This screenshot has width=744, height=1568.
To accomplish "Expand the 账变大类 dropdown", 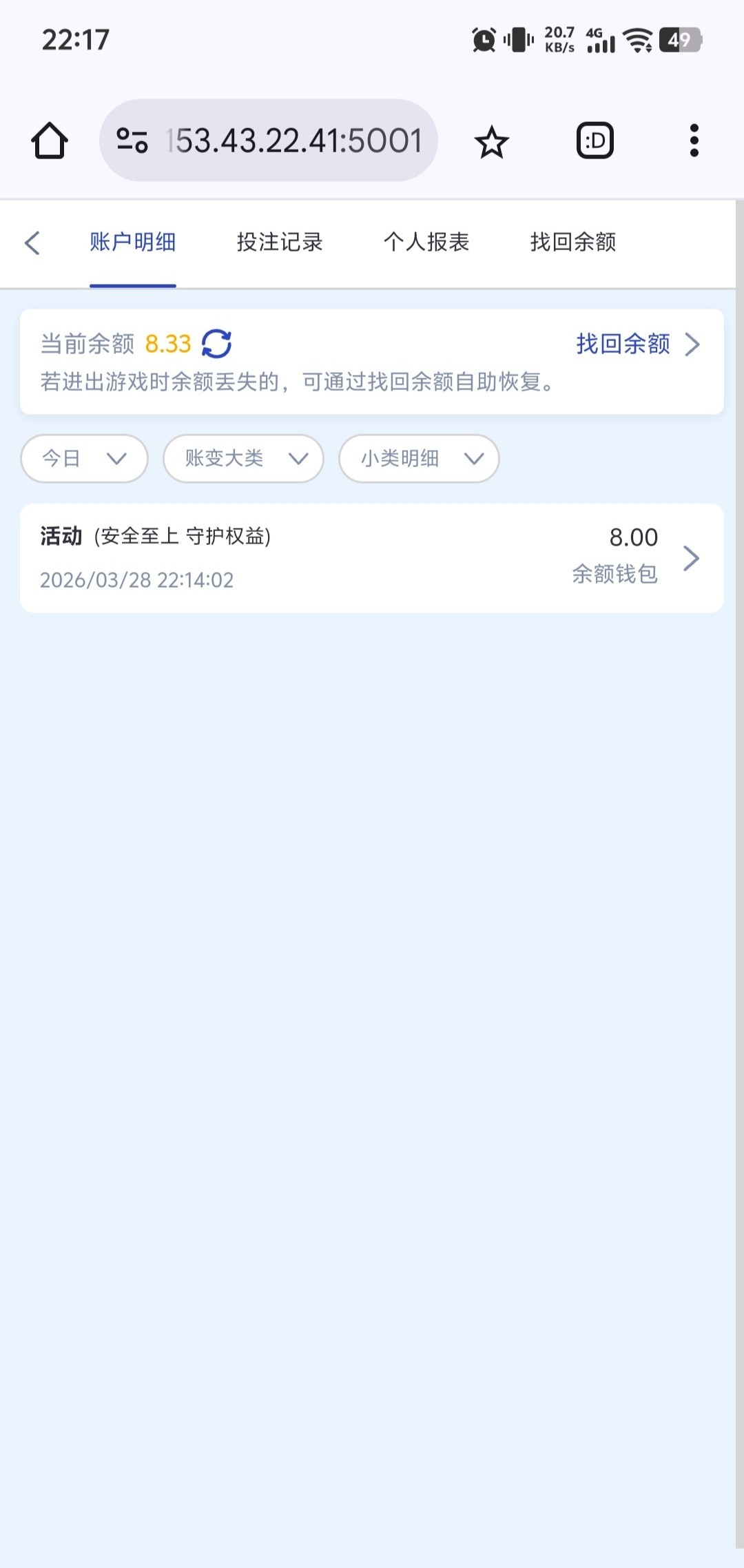I will pos(243,458).
